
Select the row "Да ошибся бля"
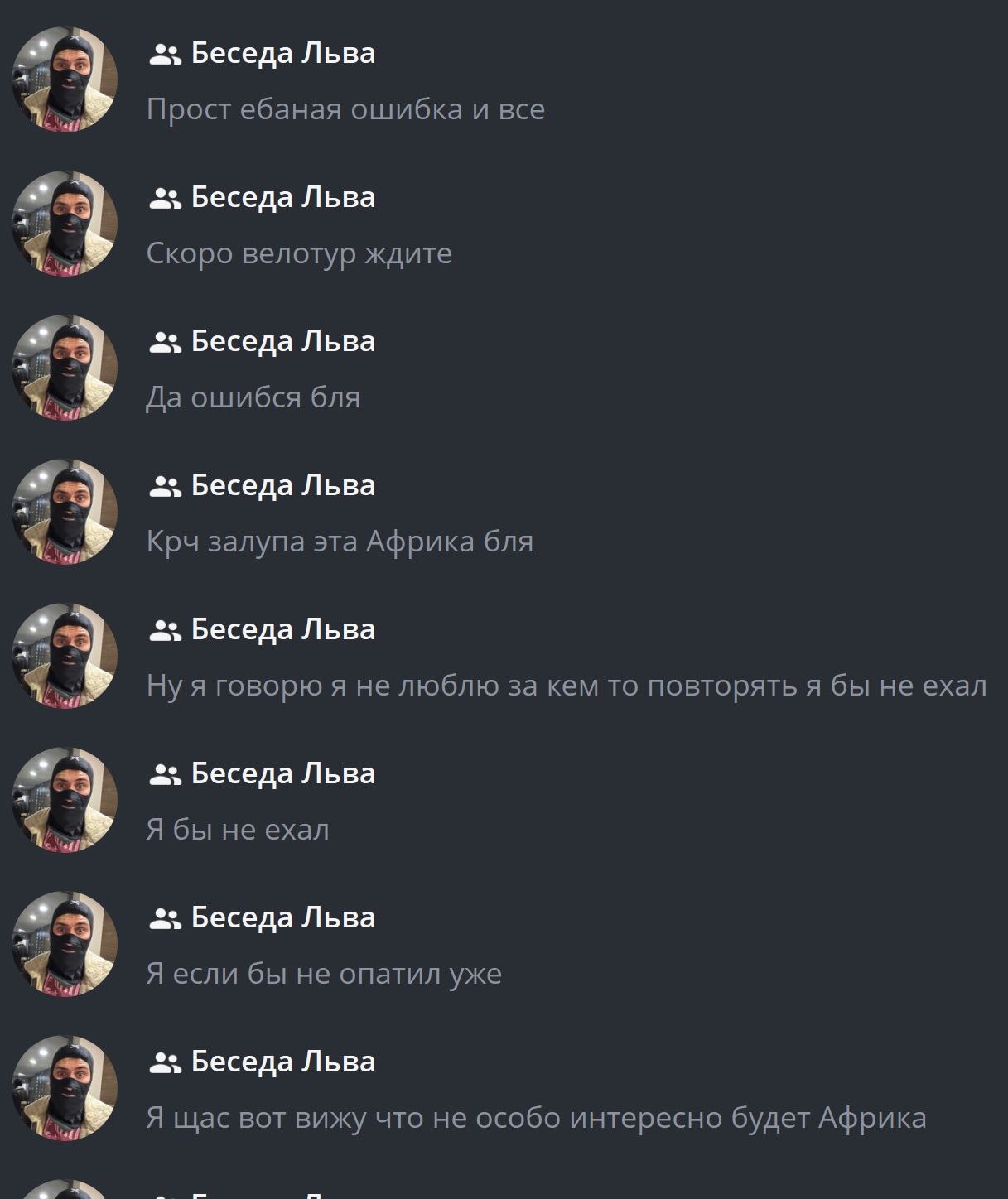click(504, 368)
